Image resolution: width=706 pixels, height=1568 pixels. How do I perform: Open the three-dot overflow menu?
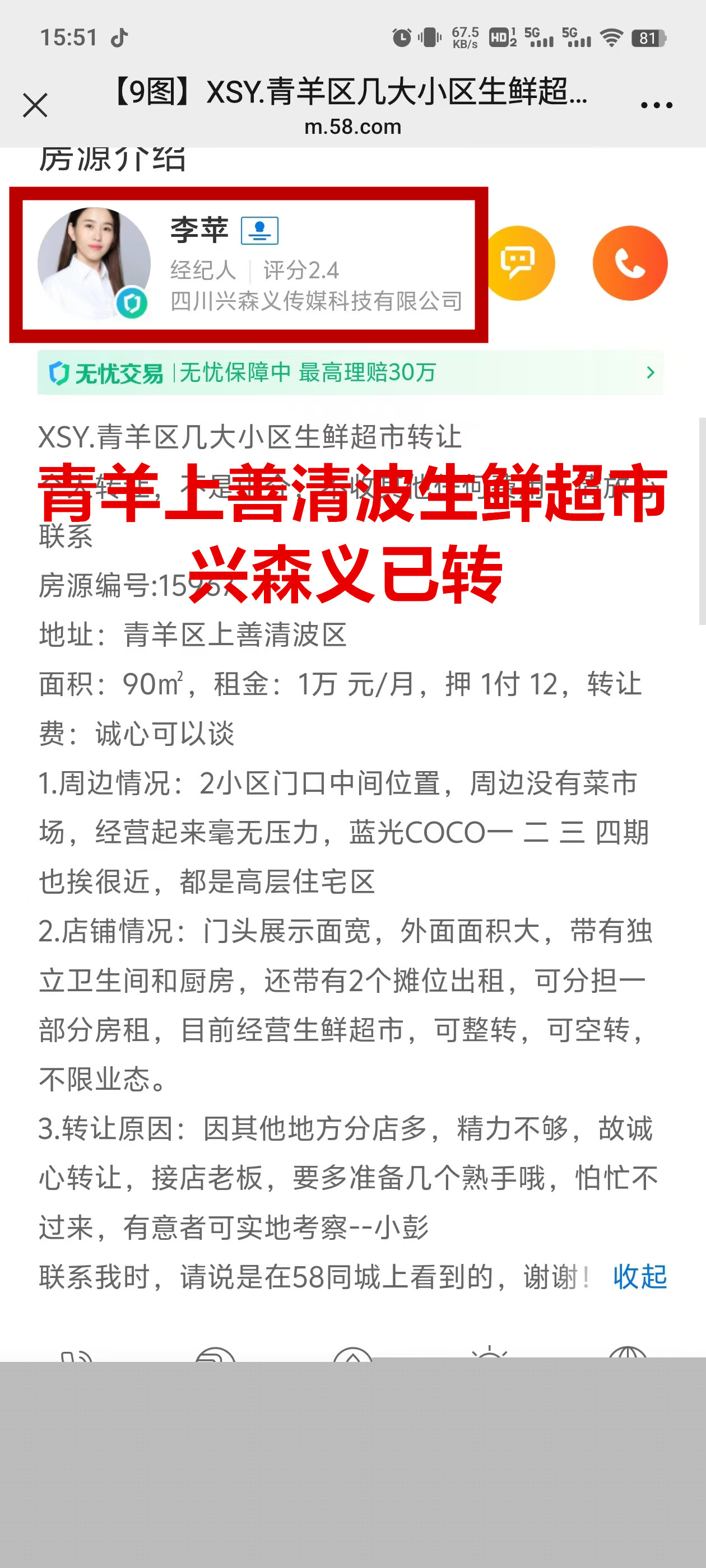[x=656, y=105]
